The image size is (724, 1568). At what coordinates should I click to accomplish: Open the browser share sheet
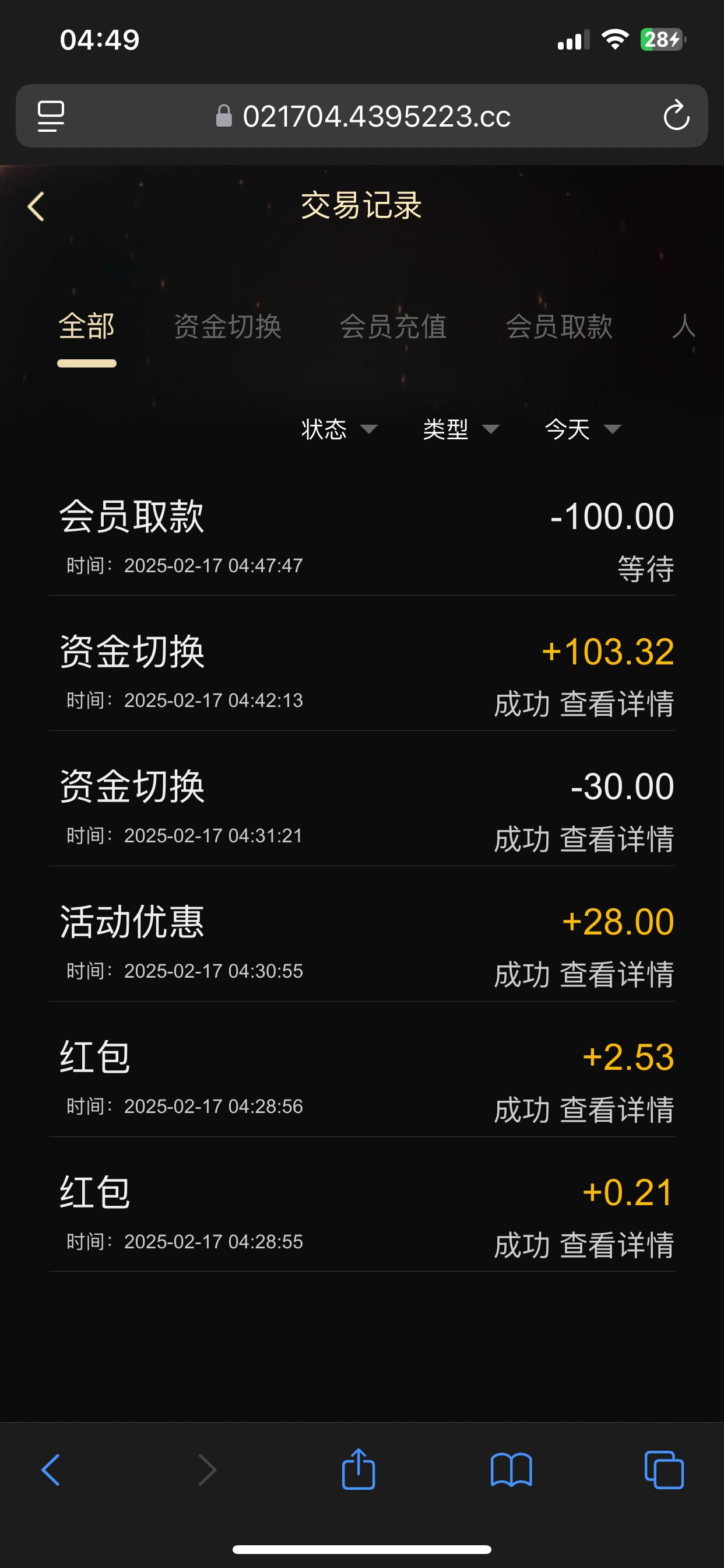[x=359, y=1469]
